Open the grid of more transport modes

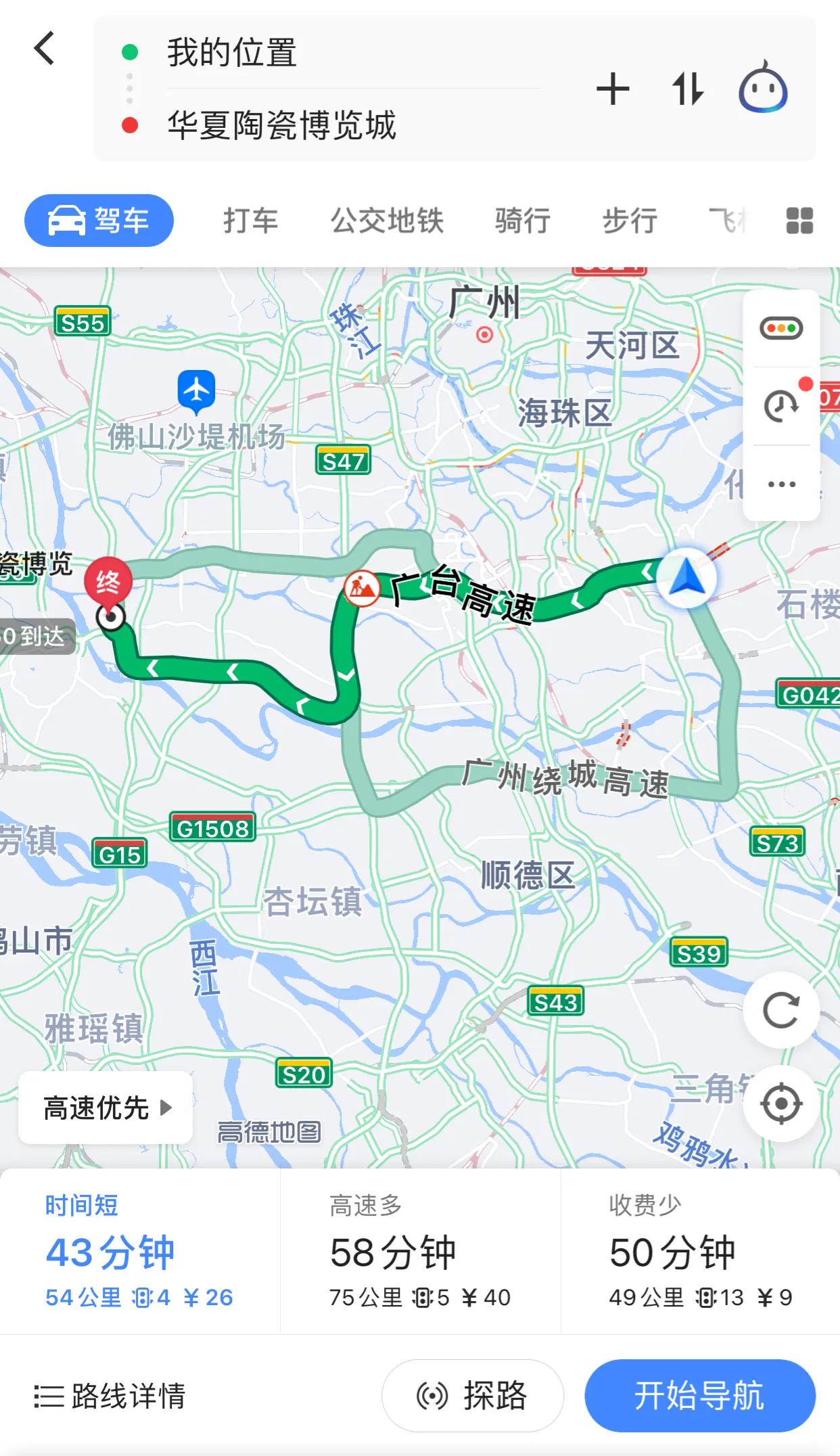point(799,220)
